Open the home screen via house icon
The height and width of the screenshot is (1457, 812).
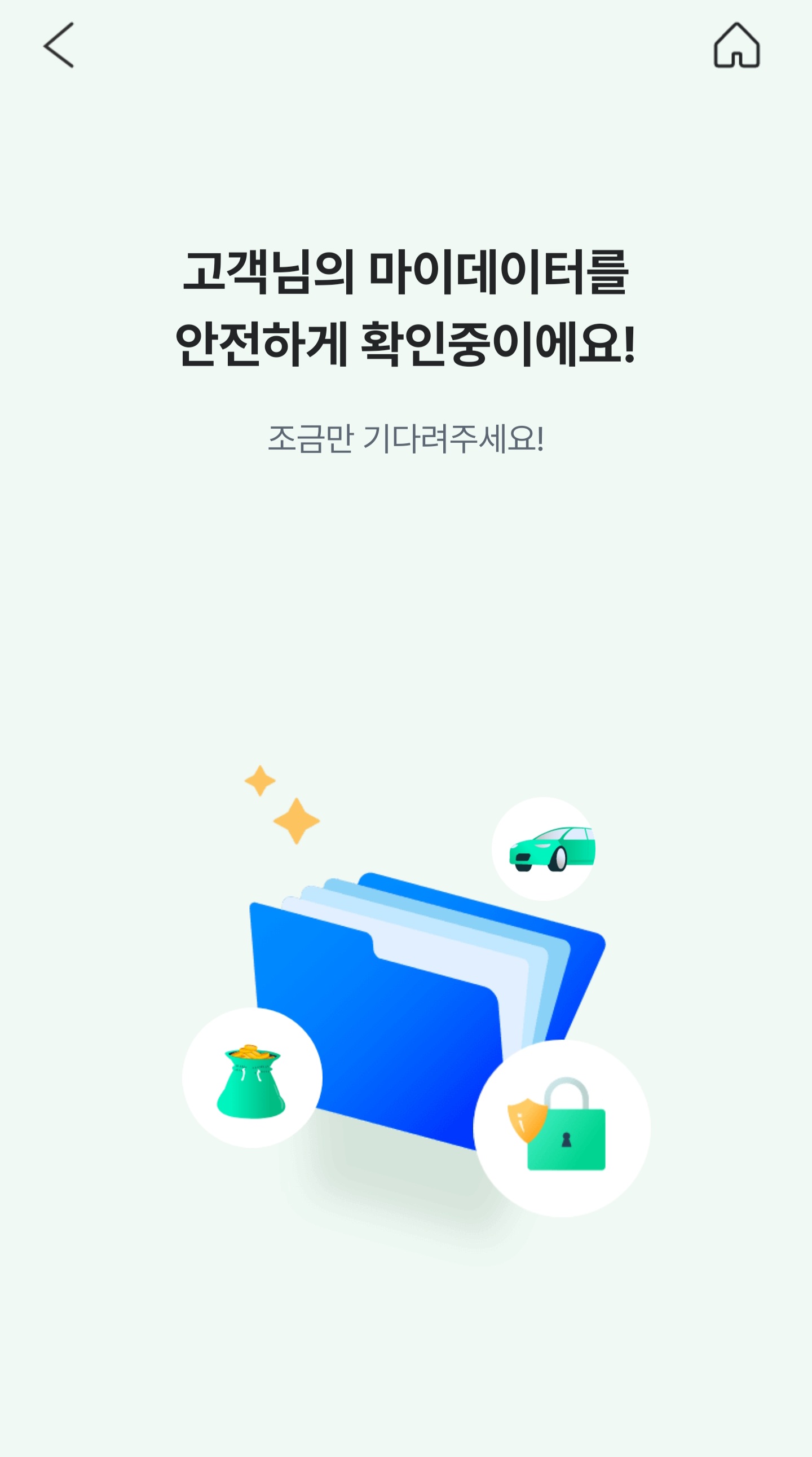736,45
